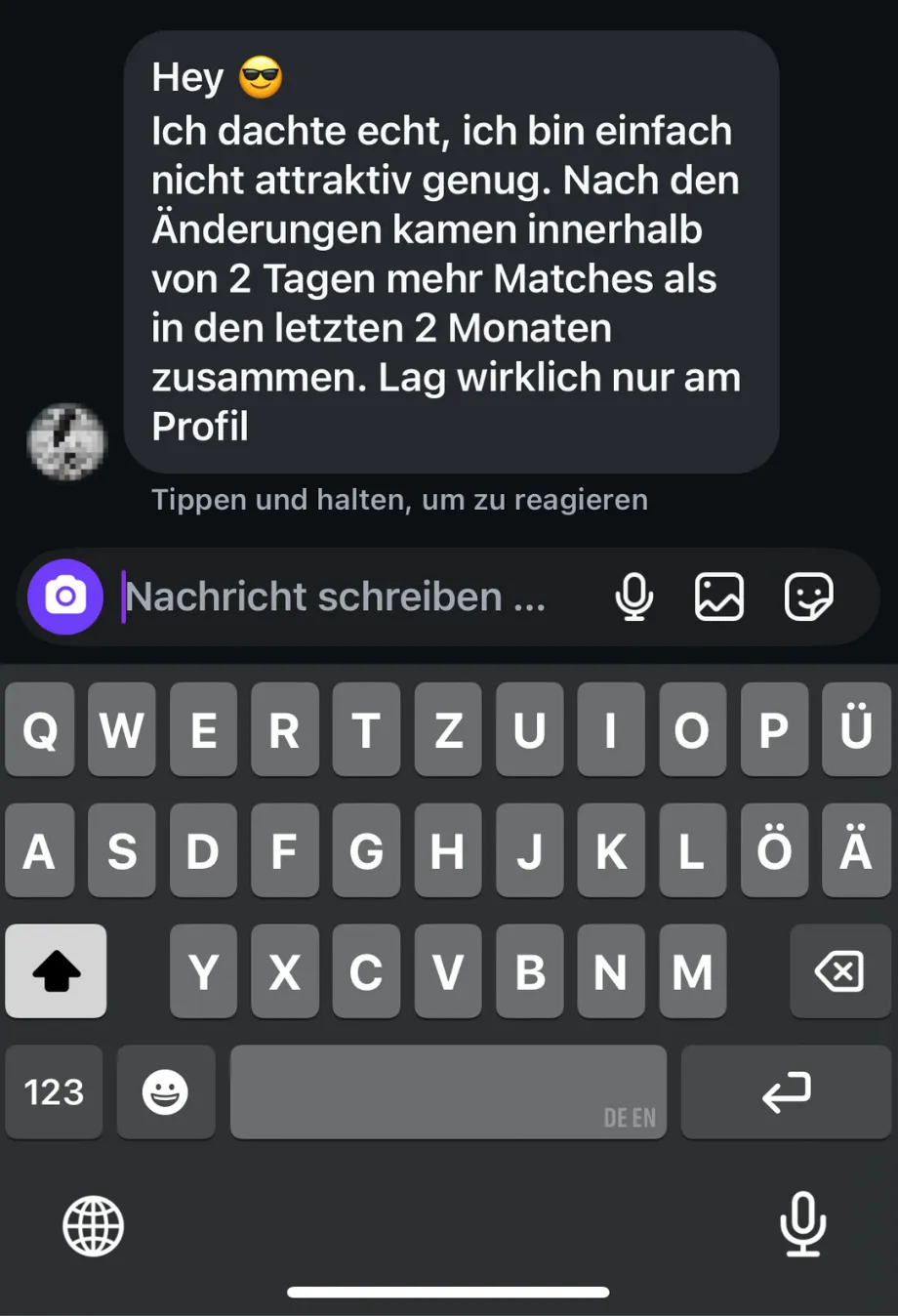This screenshot has width=898, height=1316.
Task: Focus the Nachricht schreiben message field
Action: 351,596
